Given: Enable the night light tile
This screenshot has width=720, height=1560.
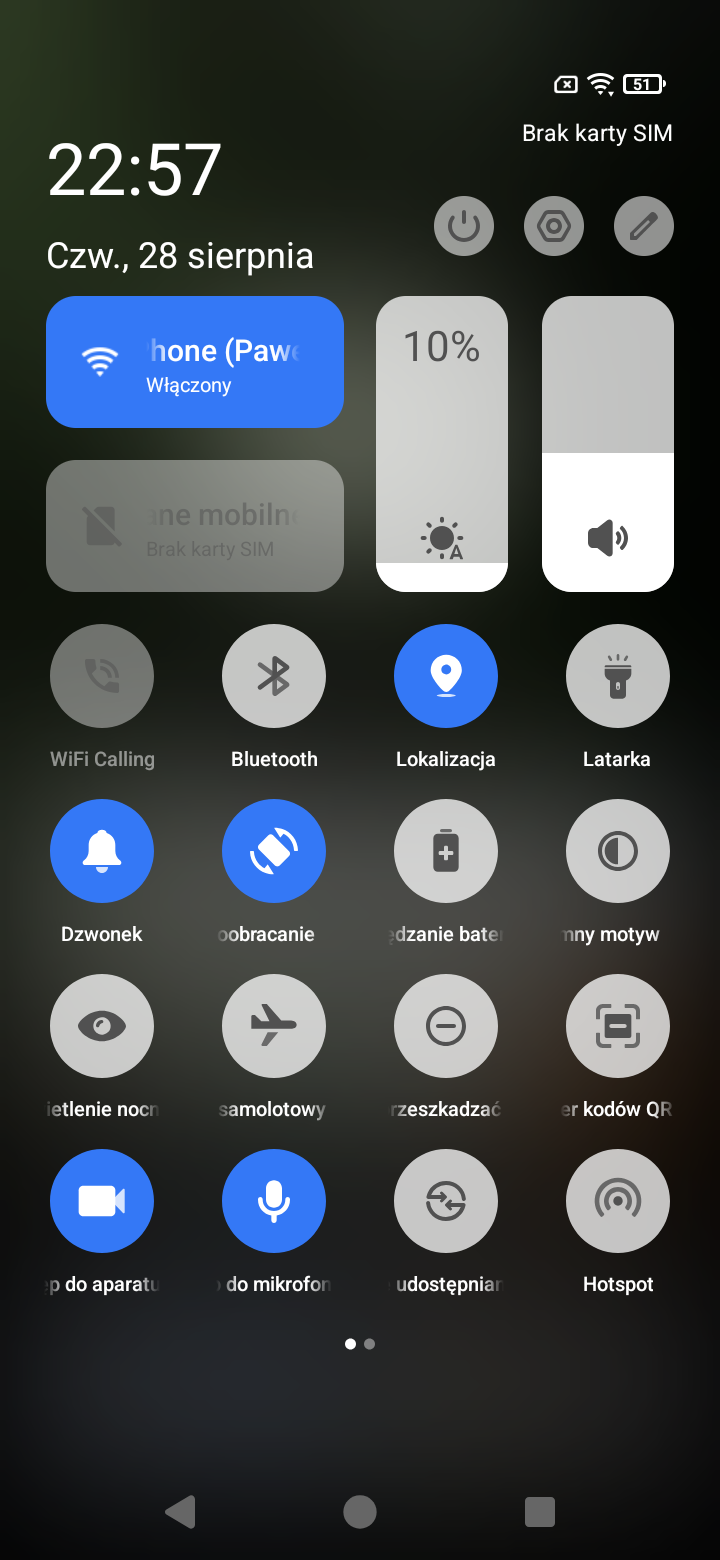Looking at the screenshot, I should point(102,1026).
